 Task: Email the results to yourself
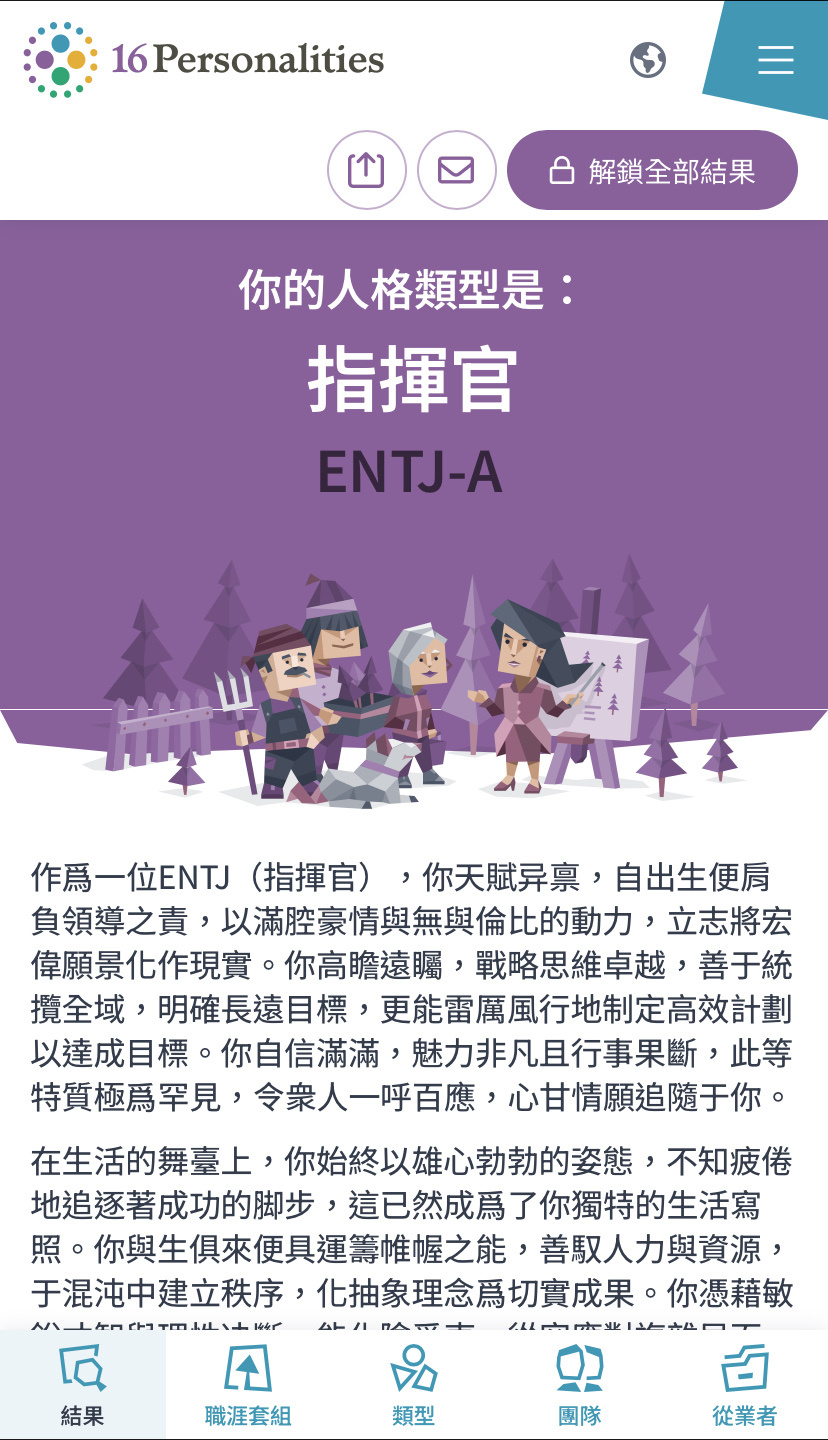tap(456, 170)
